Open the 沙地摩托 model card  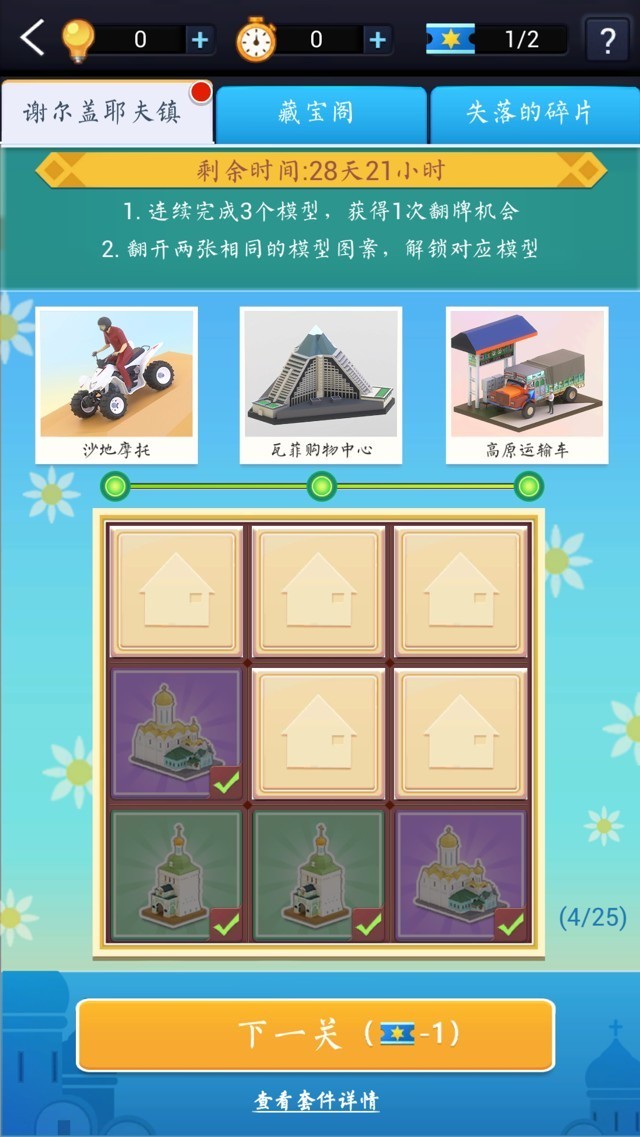pyautogui.click(x=116, y=385)
